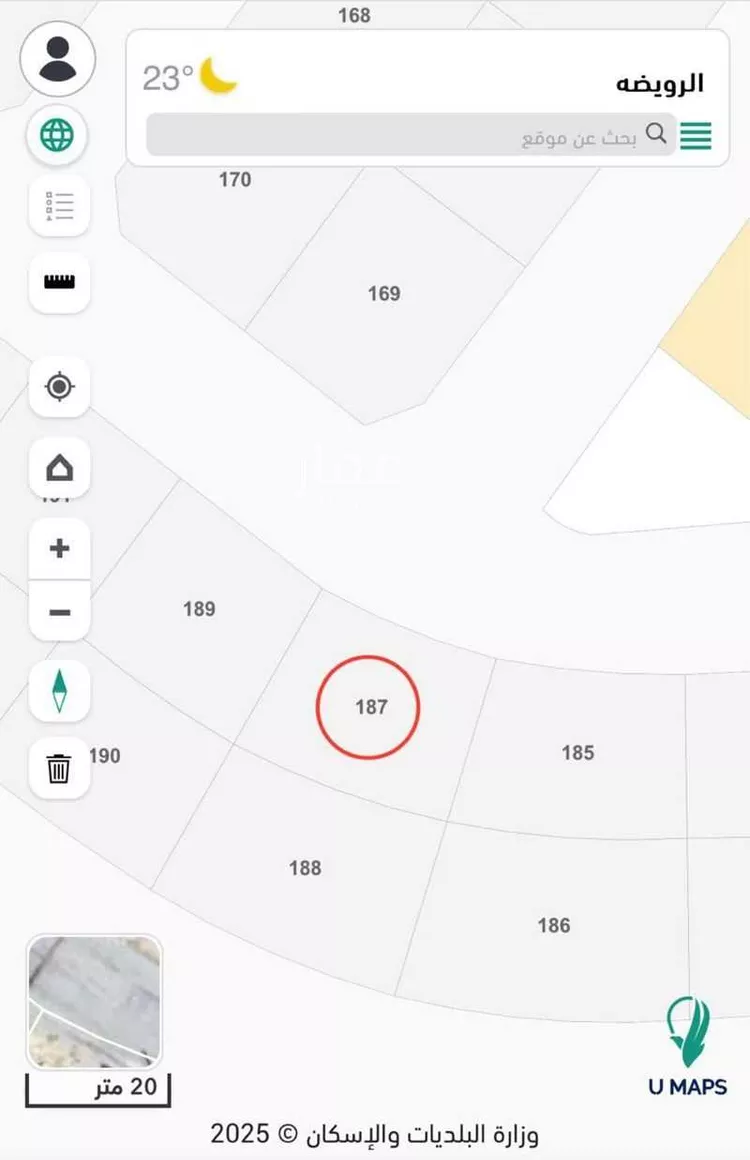The image size is (750, 1160).
Task: Tap the green globe icon
Action: click(58, 134)
